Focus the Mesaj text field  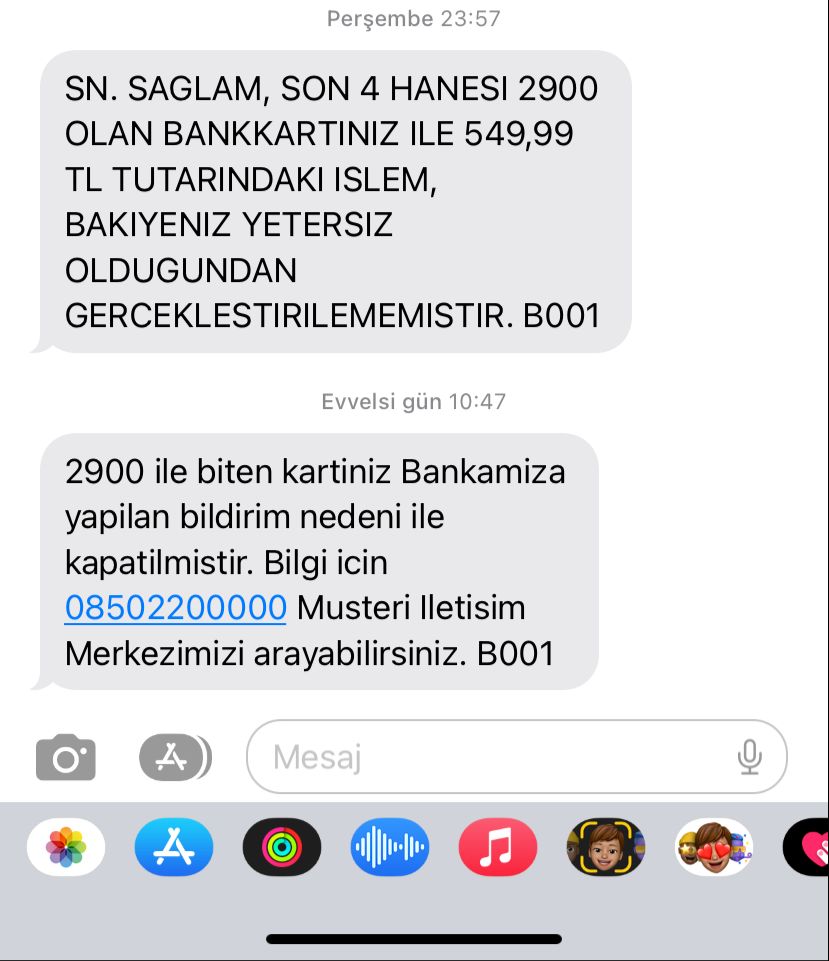pyautogui.click(x=490, y=757)
